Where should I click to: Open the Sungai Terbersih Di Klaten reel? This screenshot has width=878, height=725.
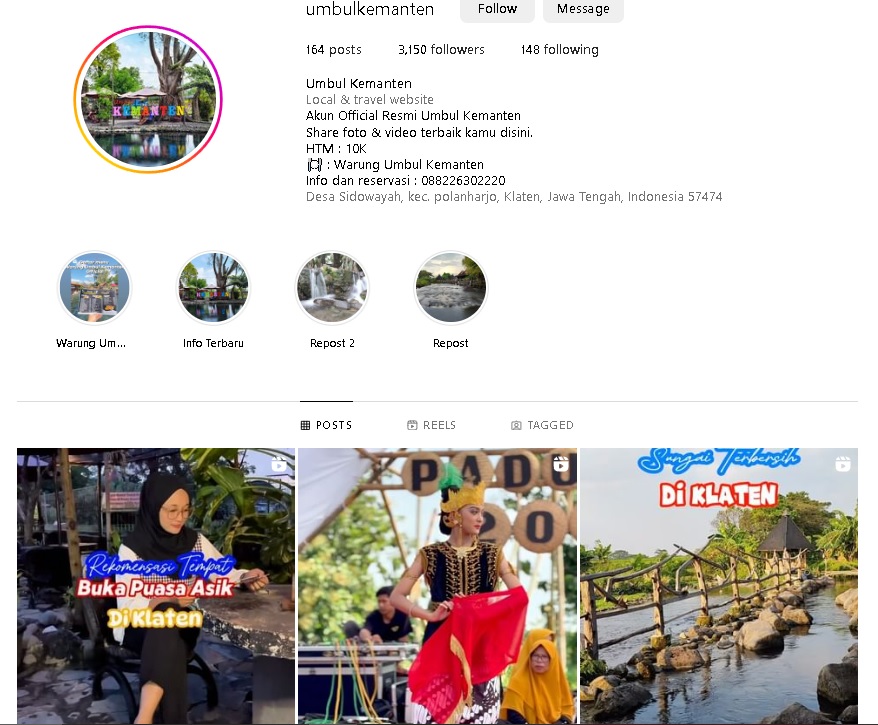coord(719,585)
